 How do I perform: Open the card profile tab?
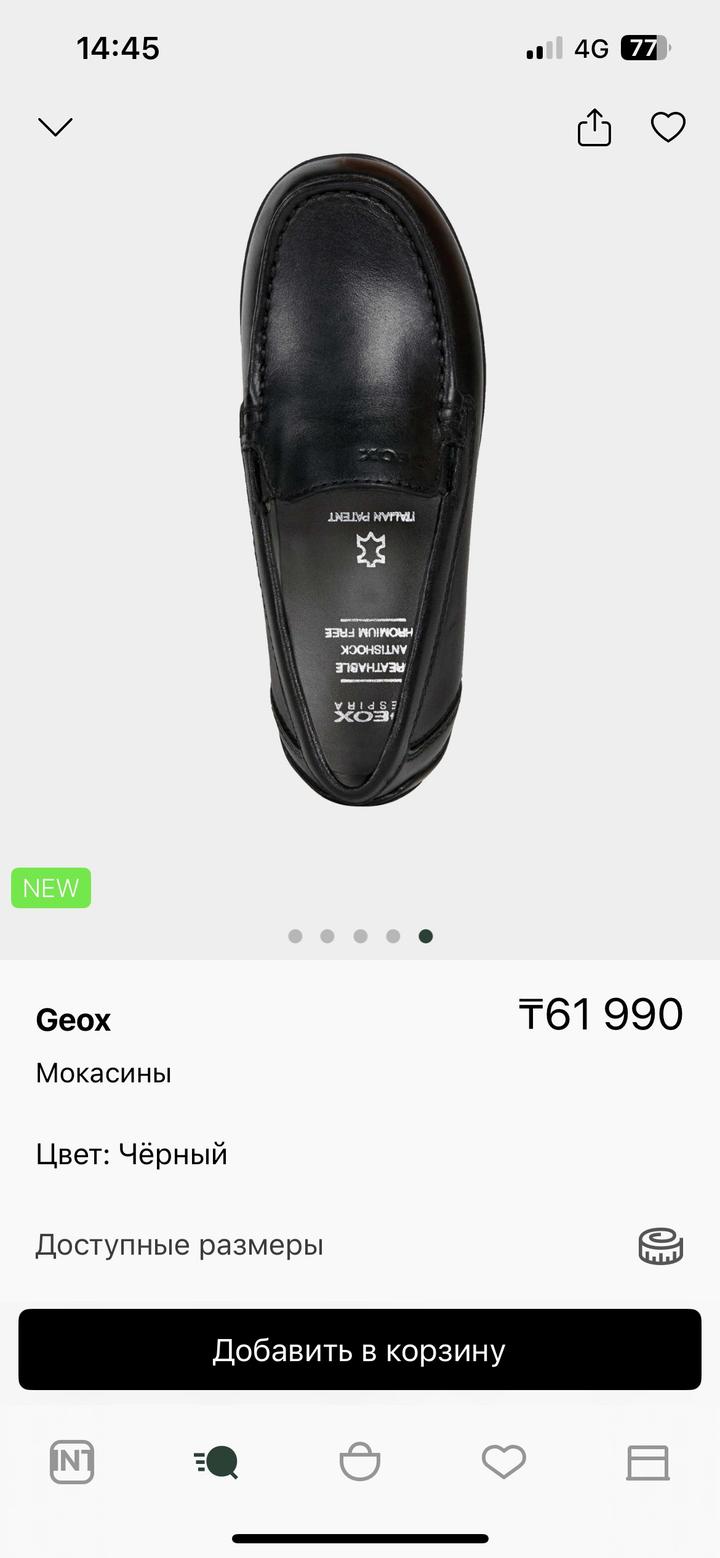coord(648,1463)
